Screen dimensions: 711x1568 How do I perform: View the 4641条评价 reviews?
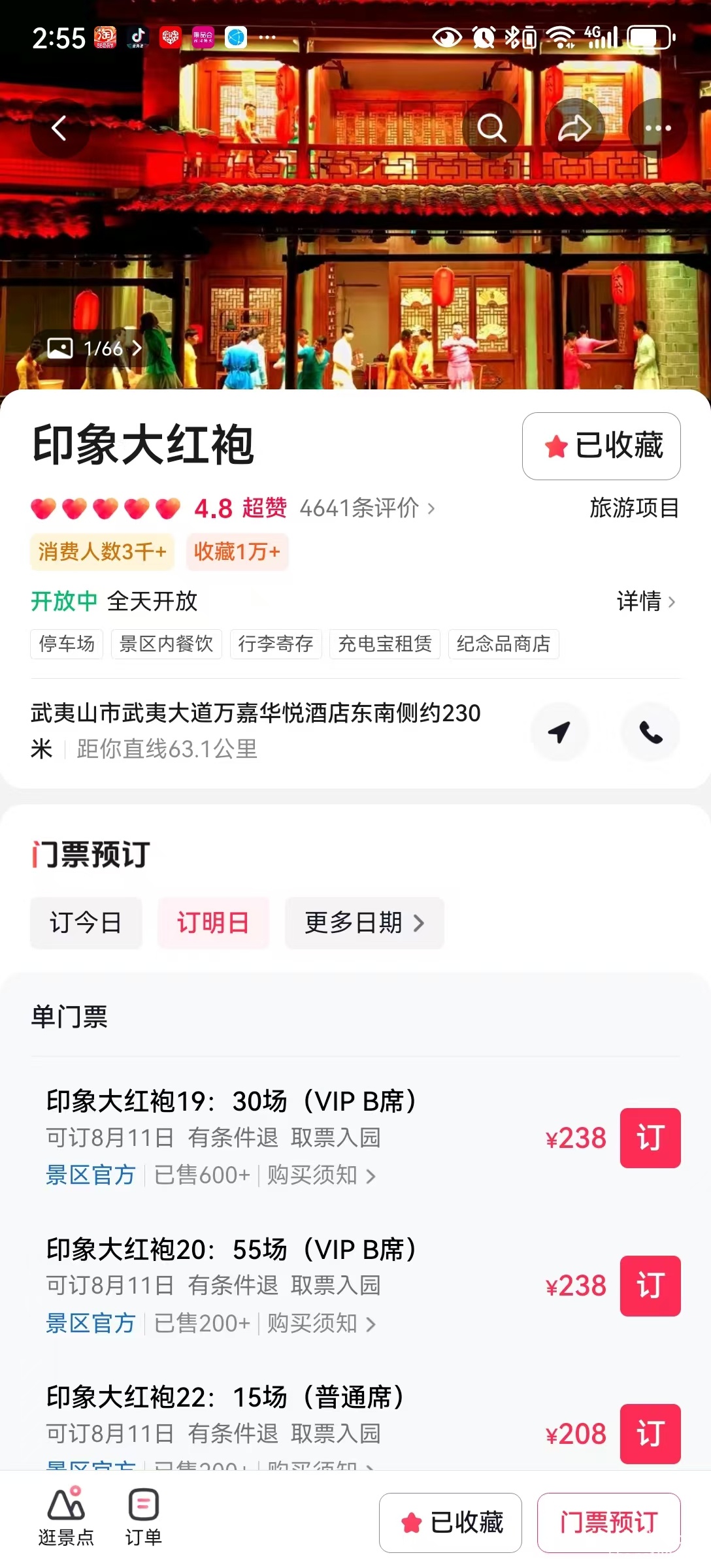[367, 508]
